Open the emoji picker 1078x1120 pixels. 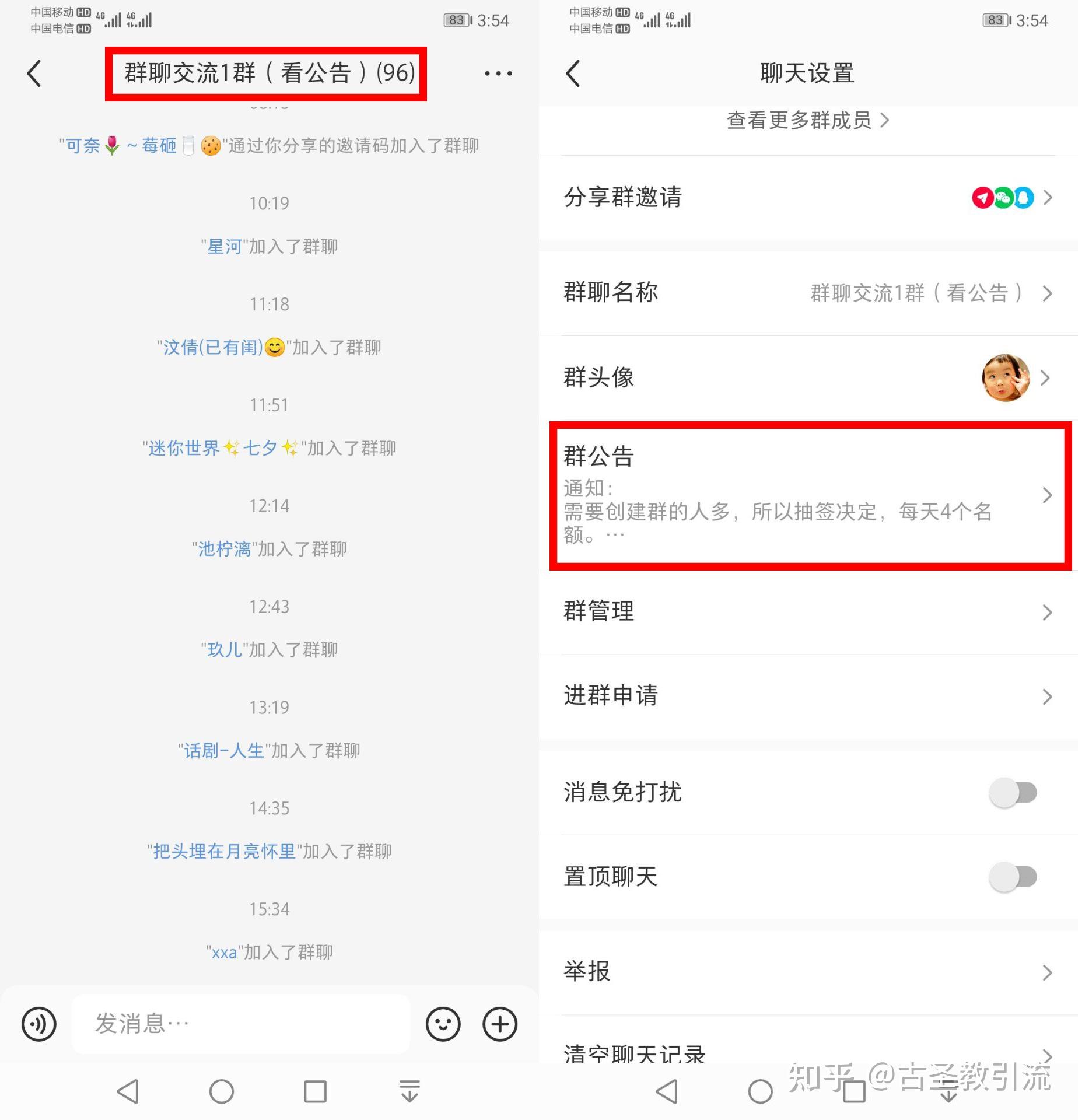[443, 1024]
